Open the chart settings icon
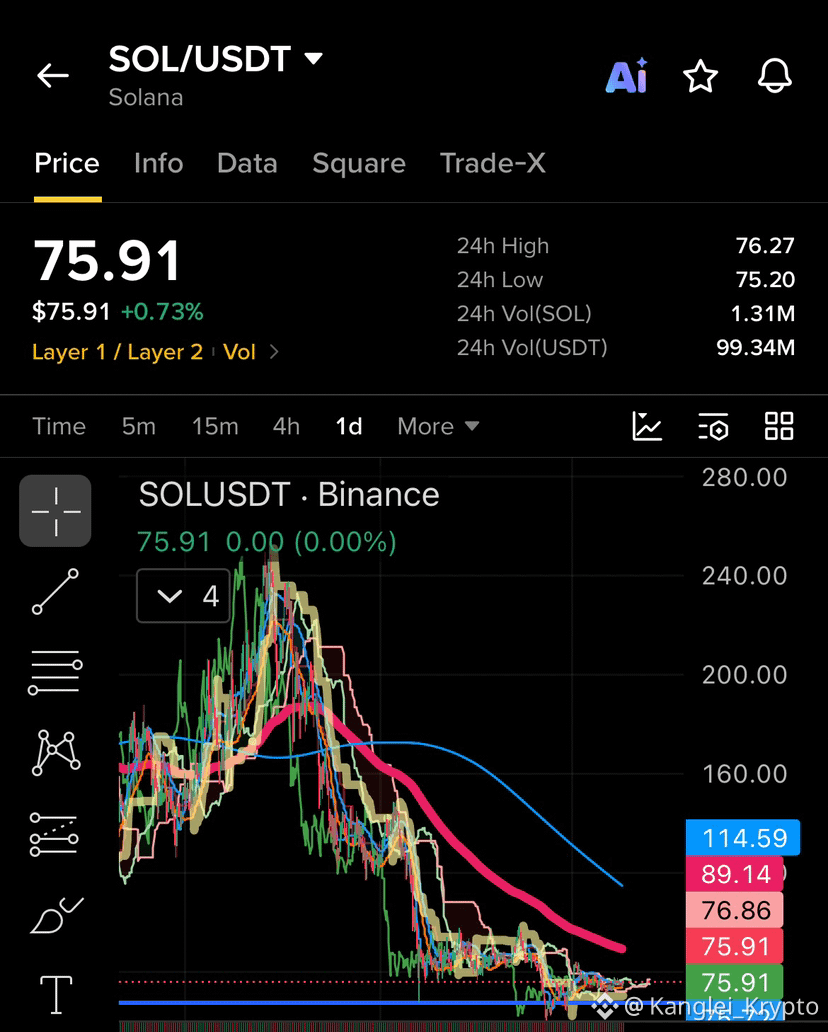This screenshot has height=1032, width=828. coord(713,426)
